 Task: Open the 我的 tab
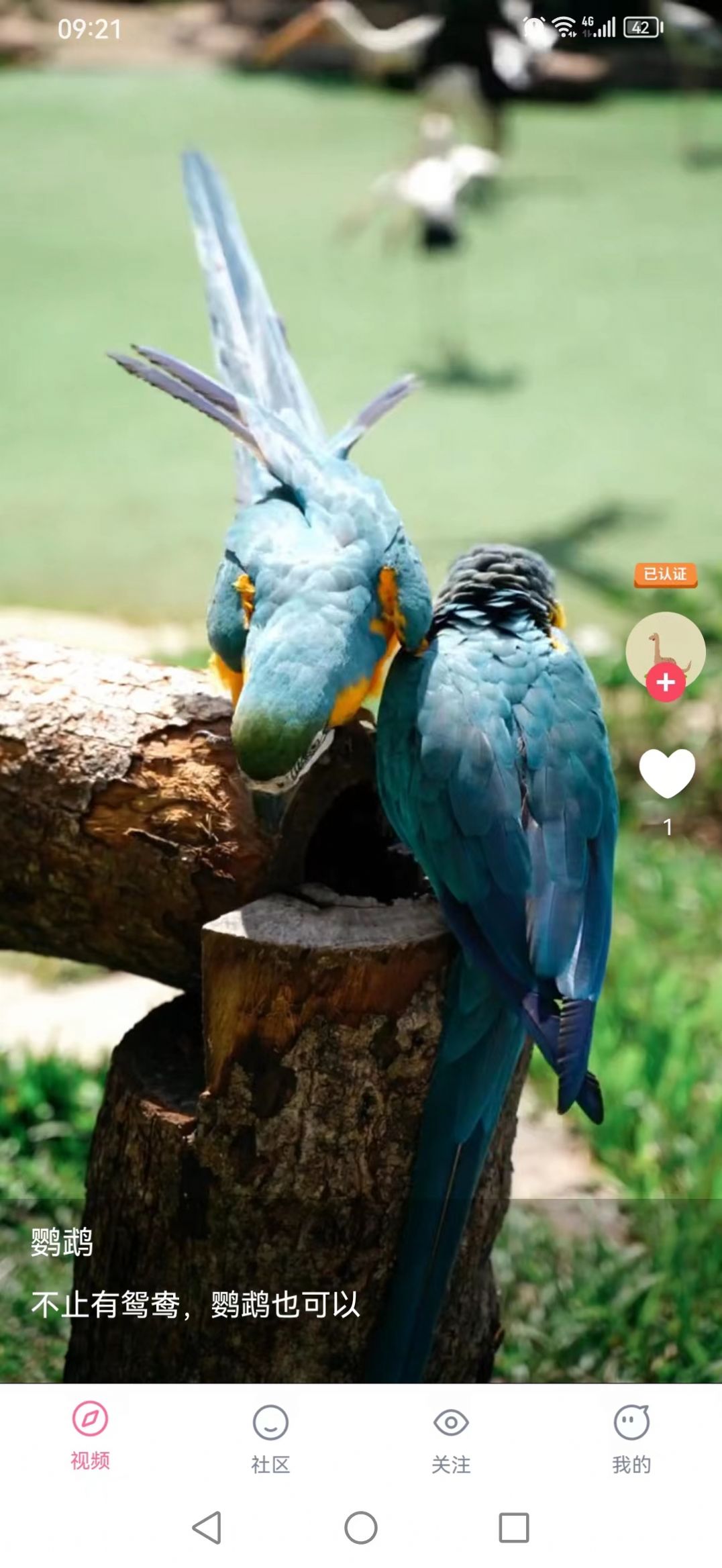tap(631, 1438)
